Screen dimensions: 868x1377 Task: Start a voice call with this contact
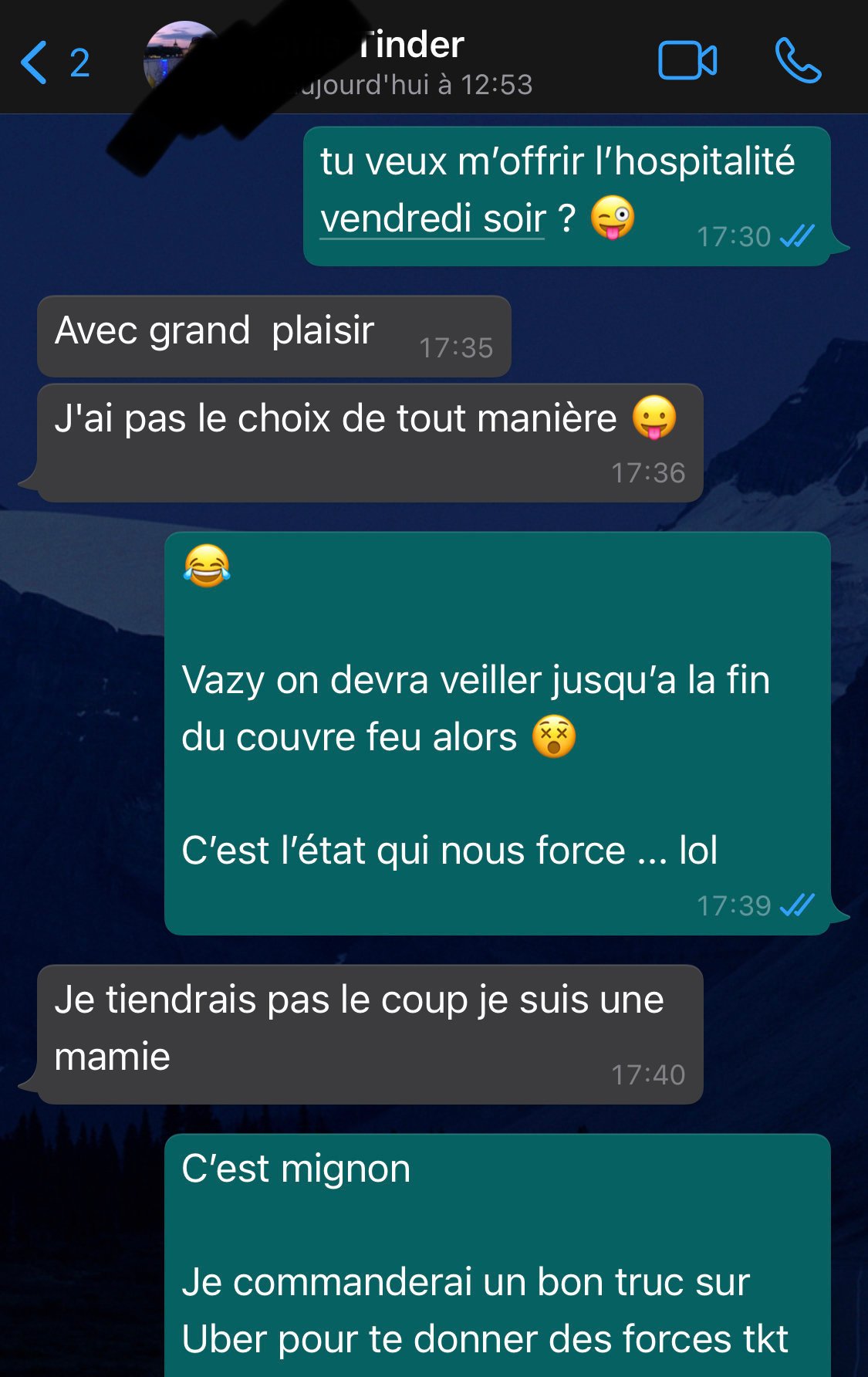tap(798, 61)
